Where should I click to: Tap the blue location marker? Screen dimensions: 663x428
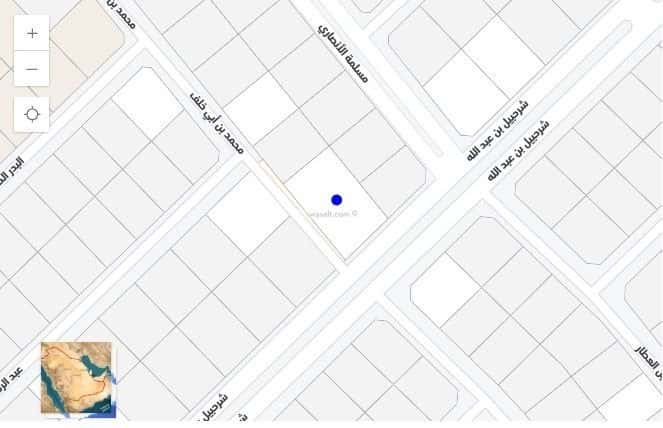point(337,200)
